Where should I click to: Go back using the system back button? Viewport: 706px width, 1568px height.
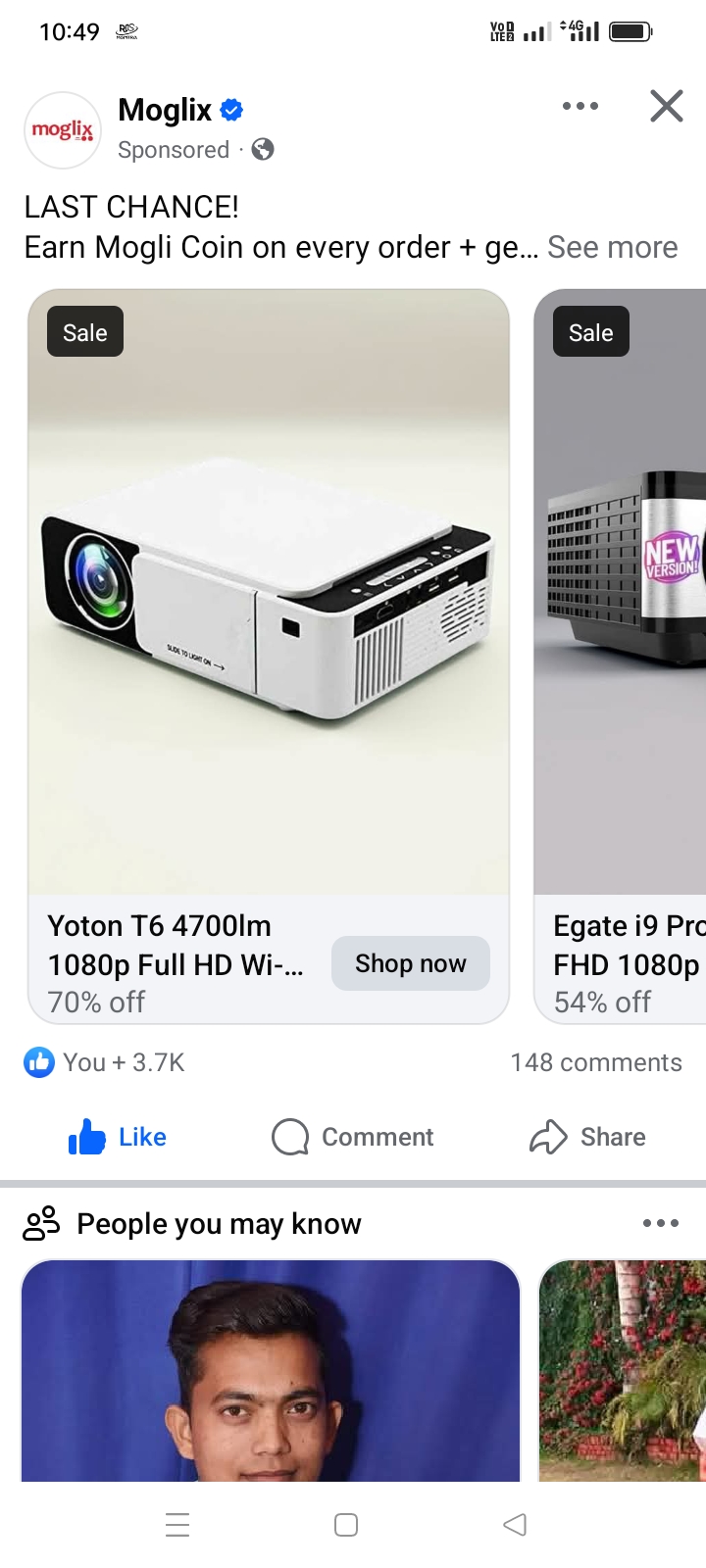(x=514, y=1525)
